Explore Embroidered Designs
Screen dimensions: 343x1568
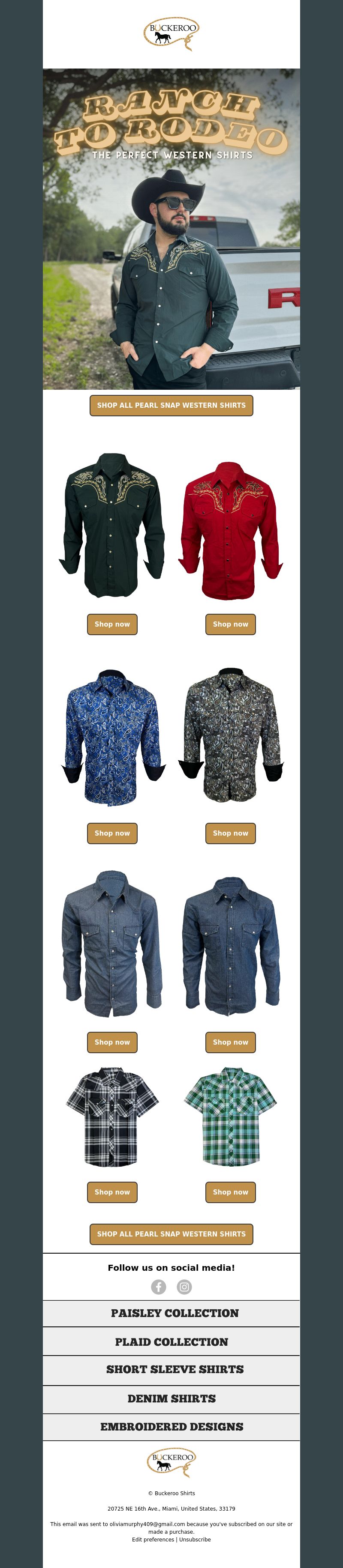click(x=171, y=1426)
